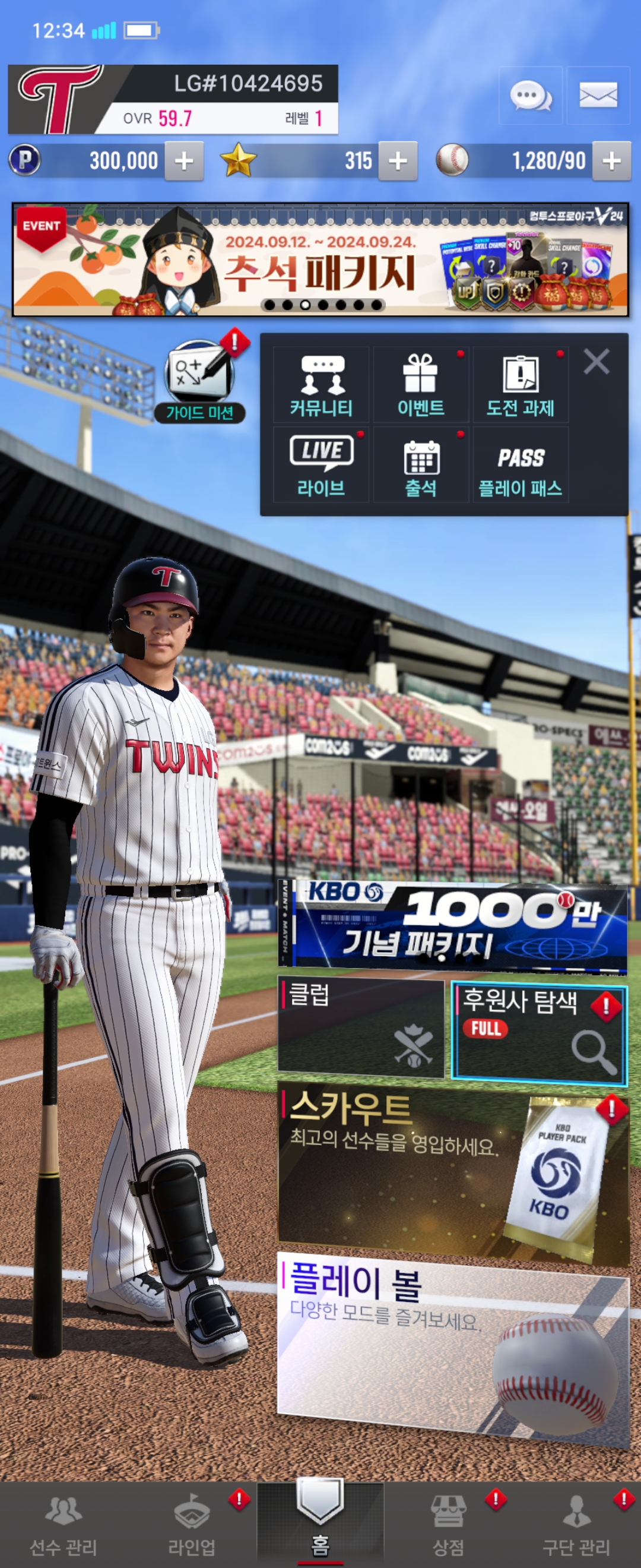Check 출석 attendance
The image size is (641, 1568).
421,465
